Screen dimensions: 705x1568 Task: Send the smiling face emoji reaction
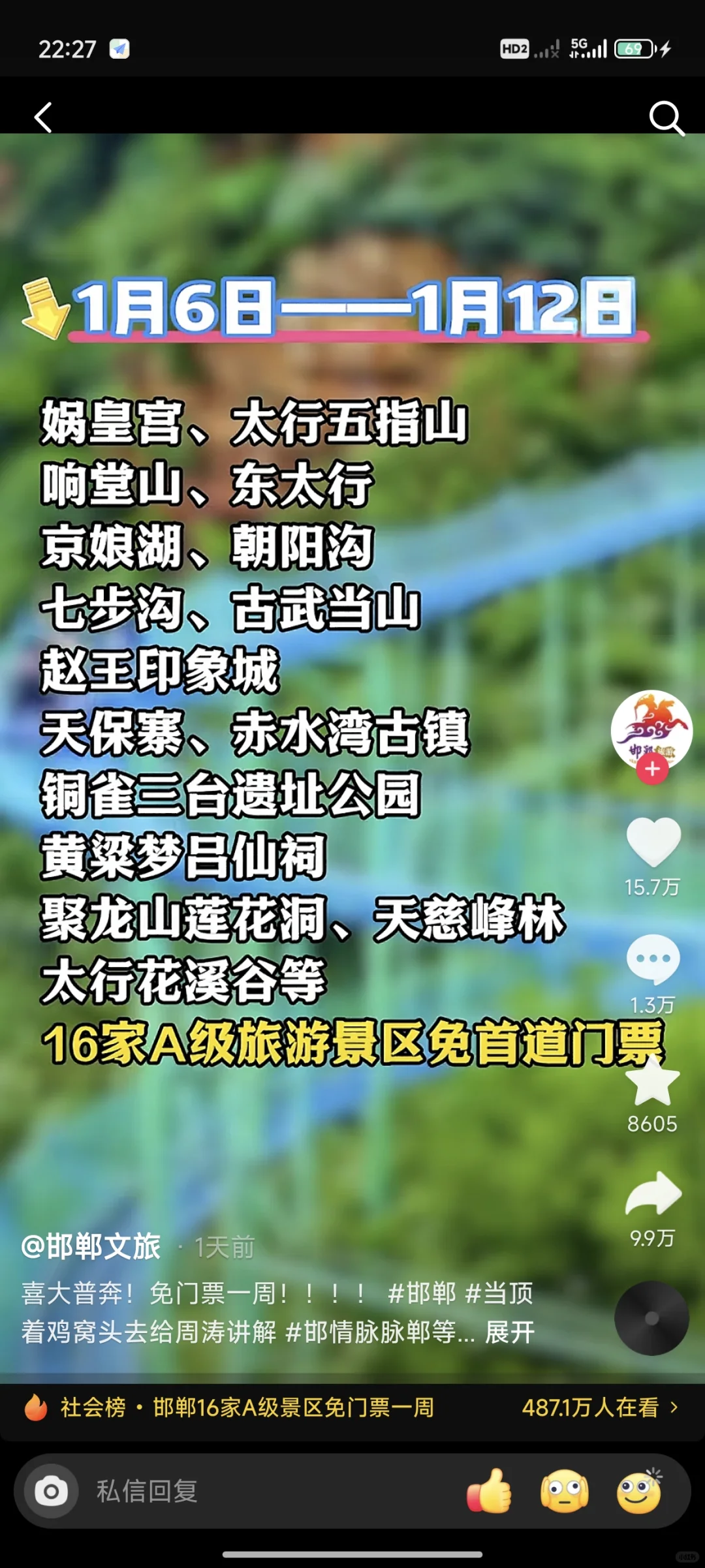tap(640, 1491)
